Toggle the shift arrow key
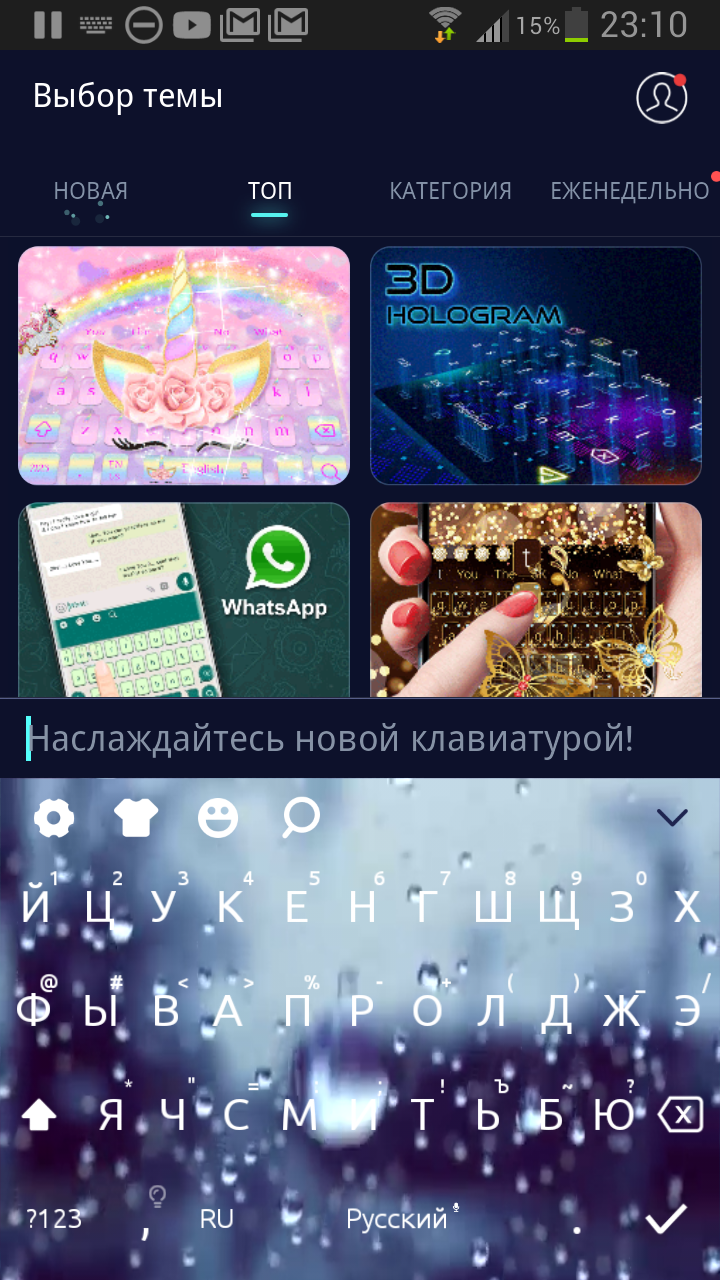This screenshot has height=1280, width=720. (x=39, y=1115)
